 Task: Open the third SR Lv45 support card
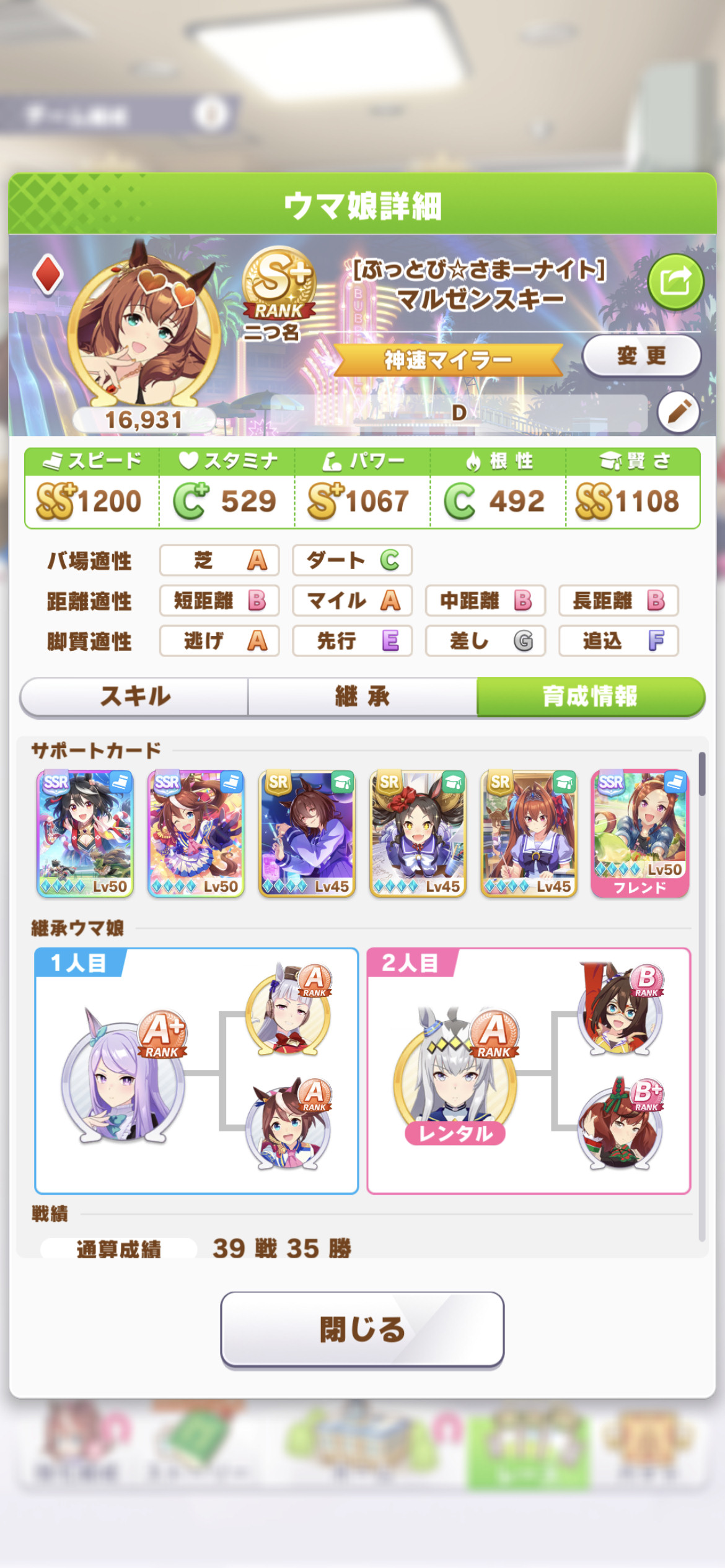529,834
